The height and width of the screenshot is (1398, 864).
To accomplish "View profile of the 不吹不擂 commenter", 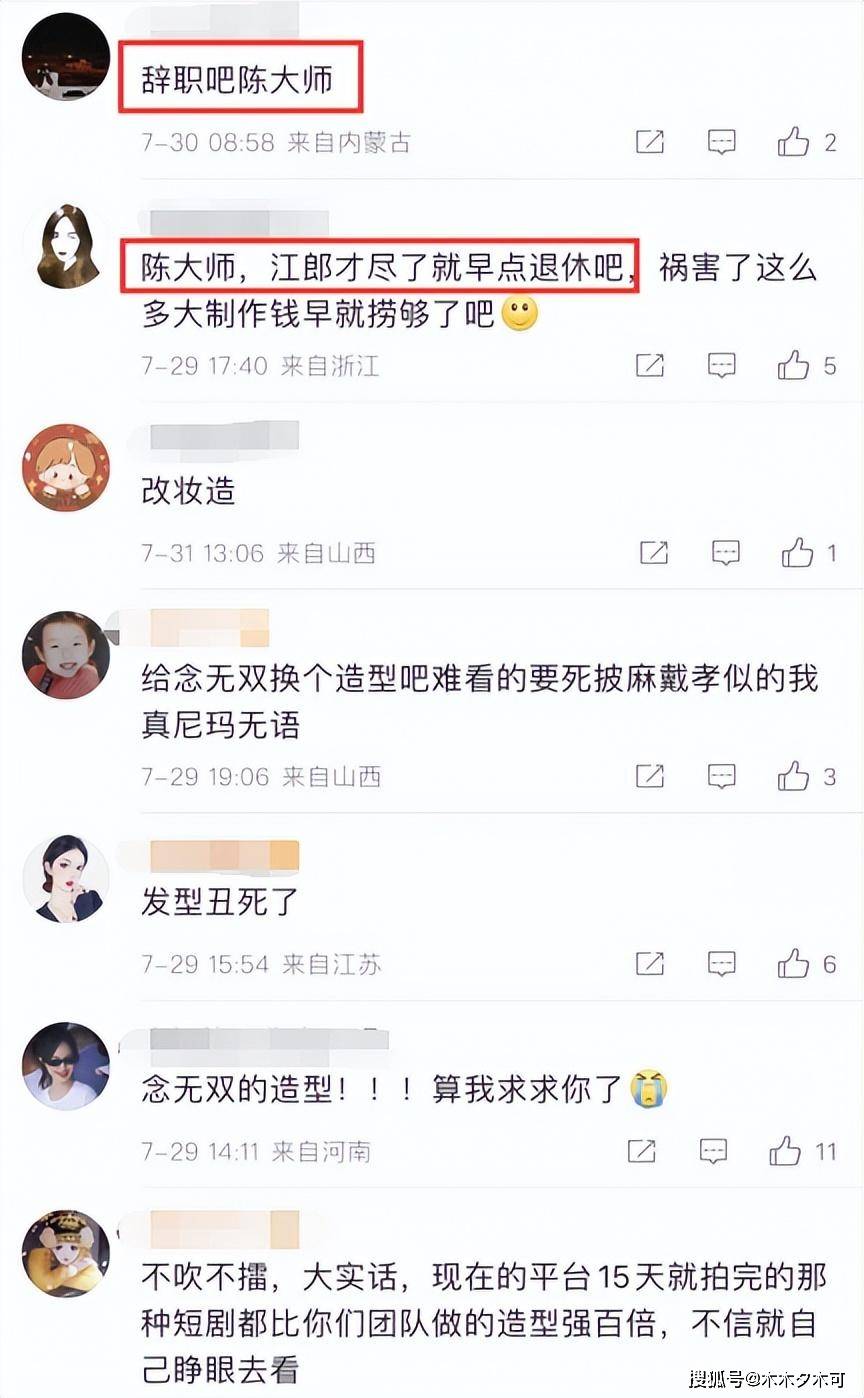I will click(65, 1253).
